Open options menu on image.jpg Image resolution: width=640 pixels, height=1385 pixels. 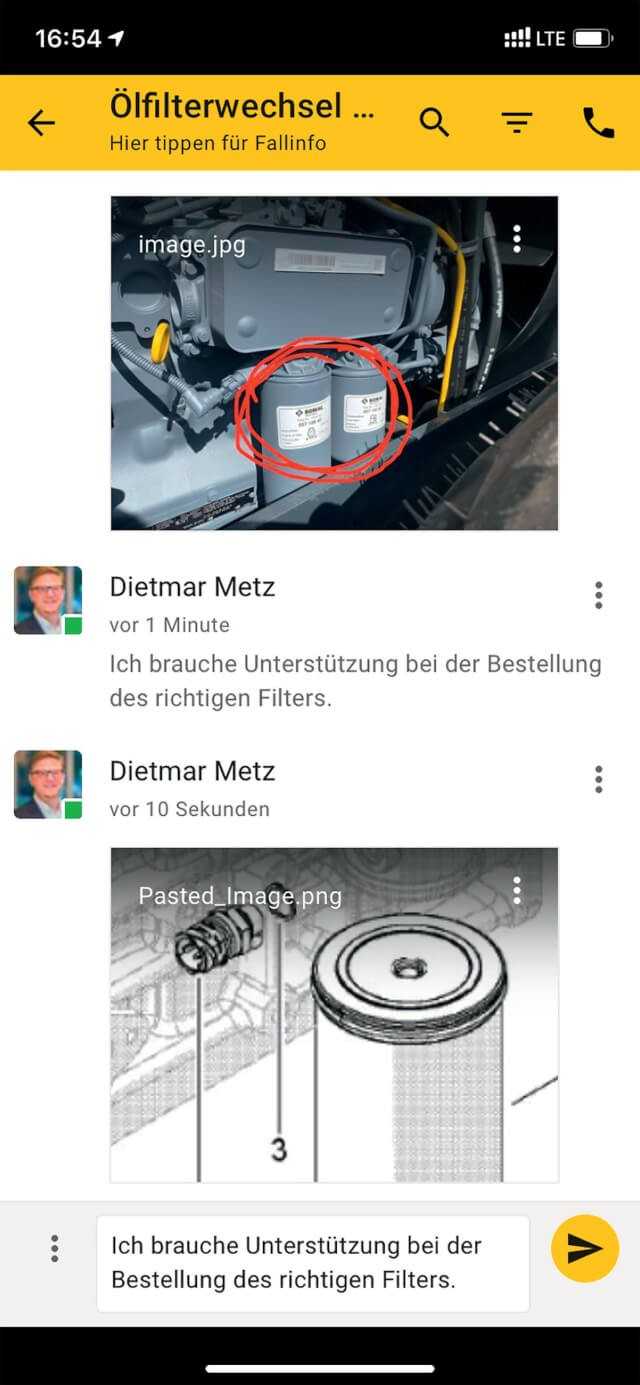pos(517,238)
